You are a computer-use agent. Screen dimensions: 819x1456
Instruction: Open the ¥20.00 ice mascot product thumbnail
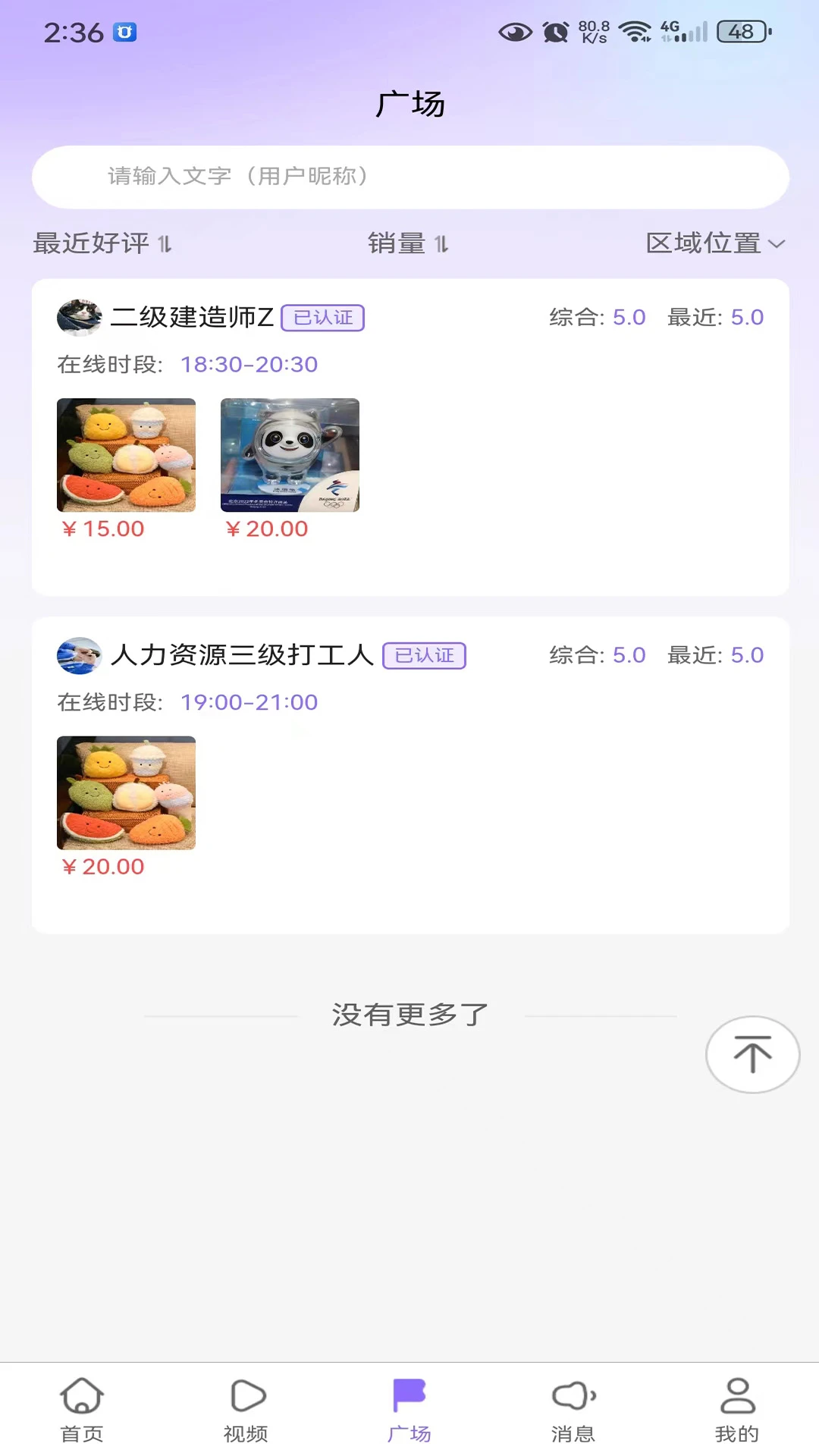point(290,455)
